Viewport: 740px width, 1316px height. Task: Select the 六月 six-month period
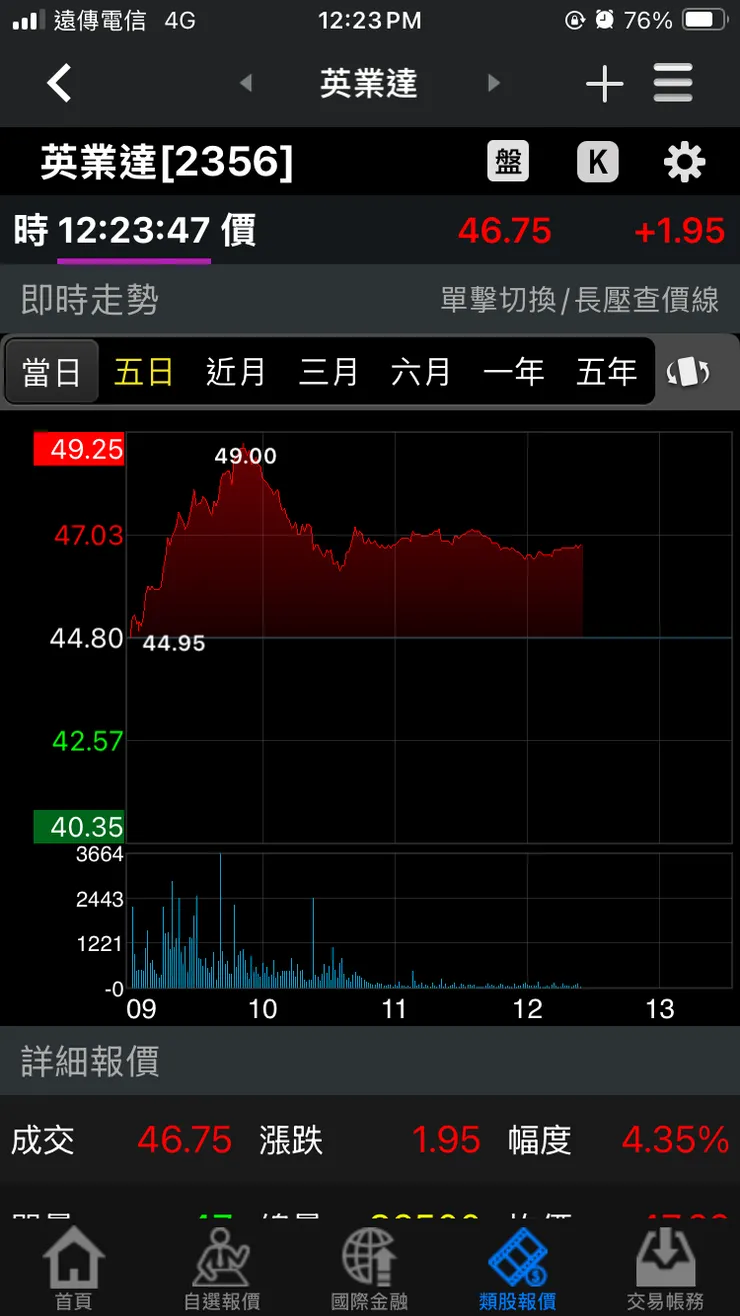click(421, 371)
